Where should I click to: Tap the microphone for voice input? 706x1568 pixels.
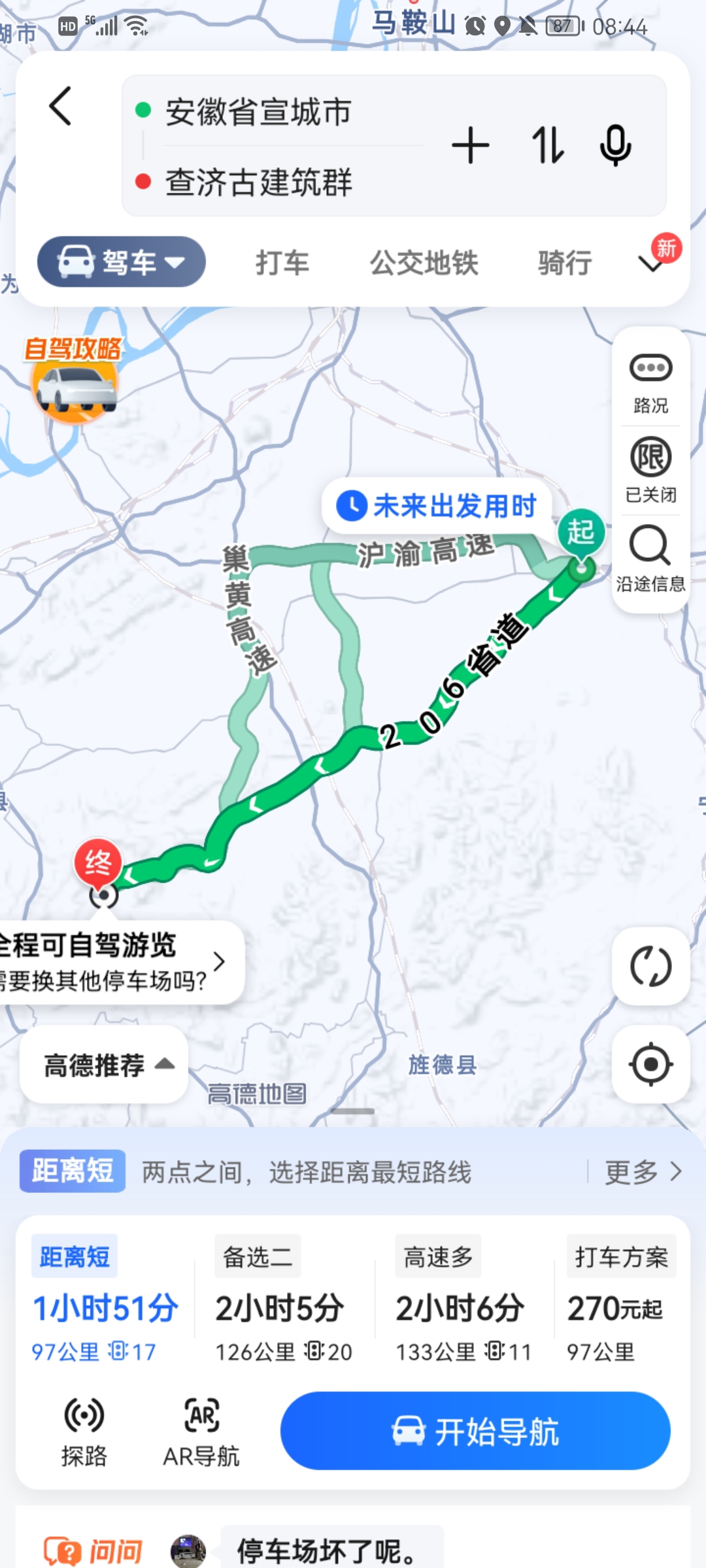tap(615, 145)
